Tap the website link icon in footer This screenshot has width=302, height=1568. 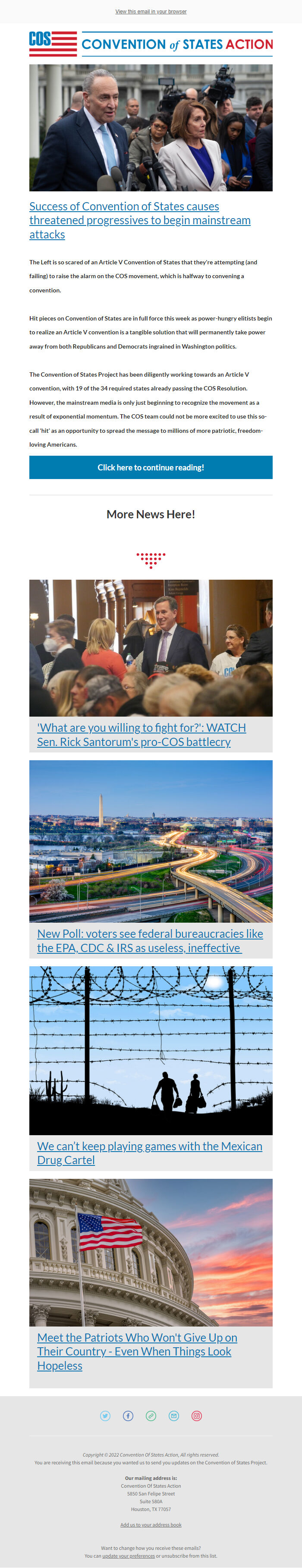click(x=151, y=1415)
